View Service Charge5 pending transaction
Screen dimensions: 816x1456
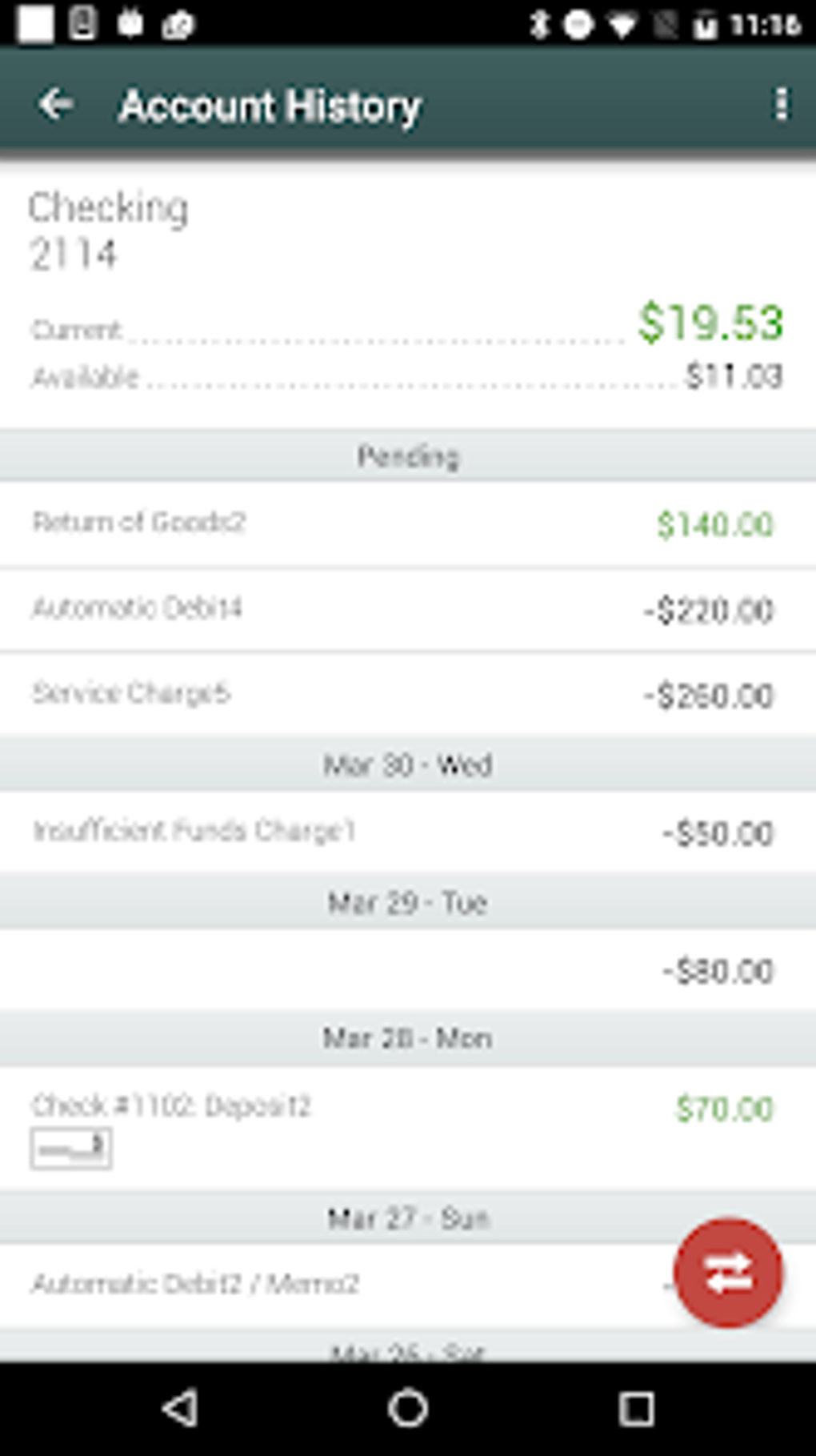click(x=408, y=694)
